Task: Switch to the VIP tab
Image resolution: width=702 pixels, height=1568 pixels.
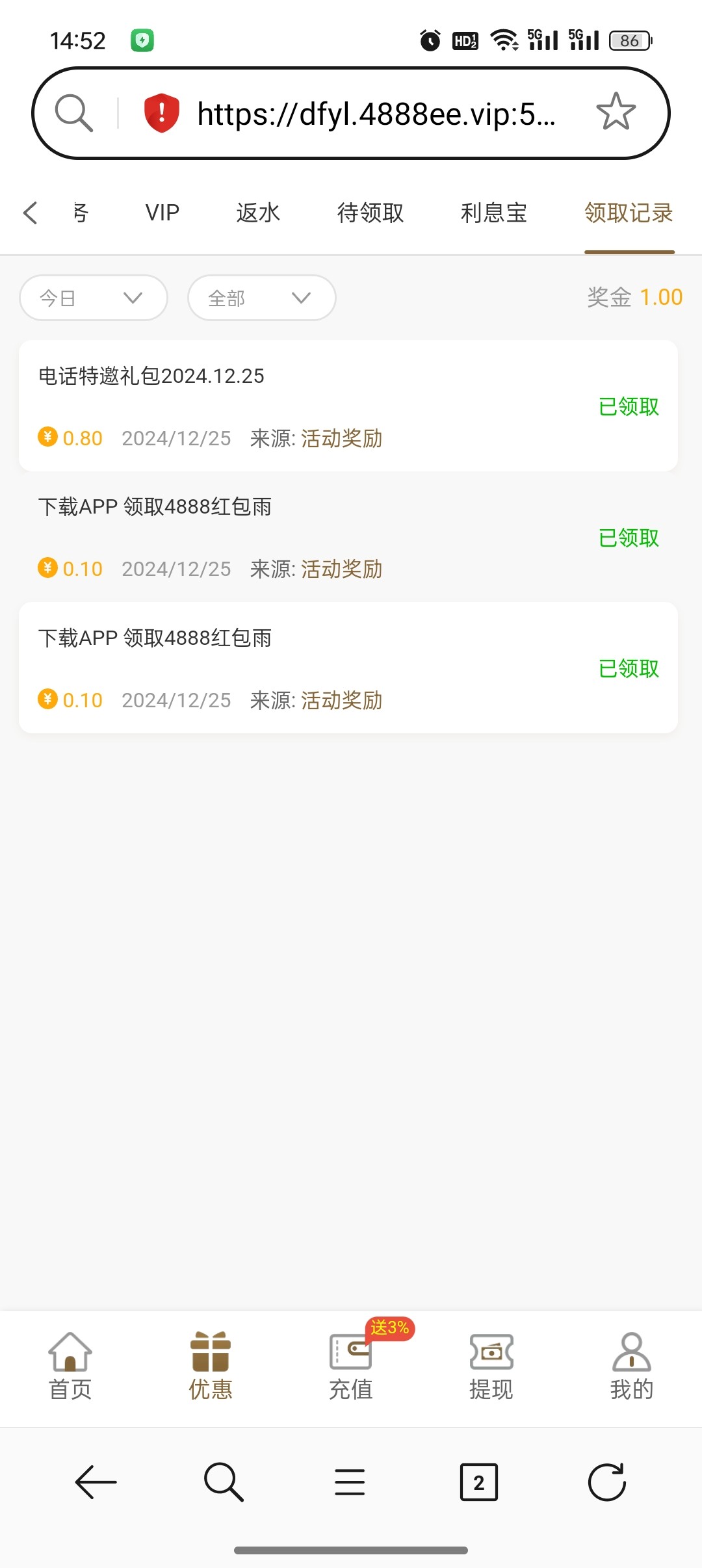Action: pos(162,213)
